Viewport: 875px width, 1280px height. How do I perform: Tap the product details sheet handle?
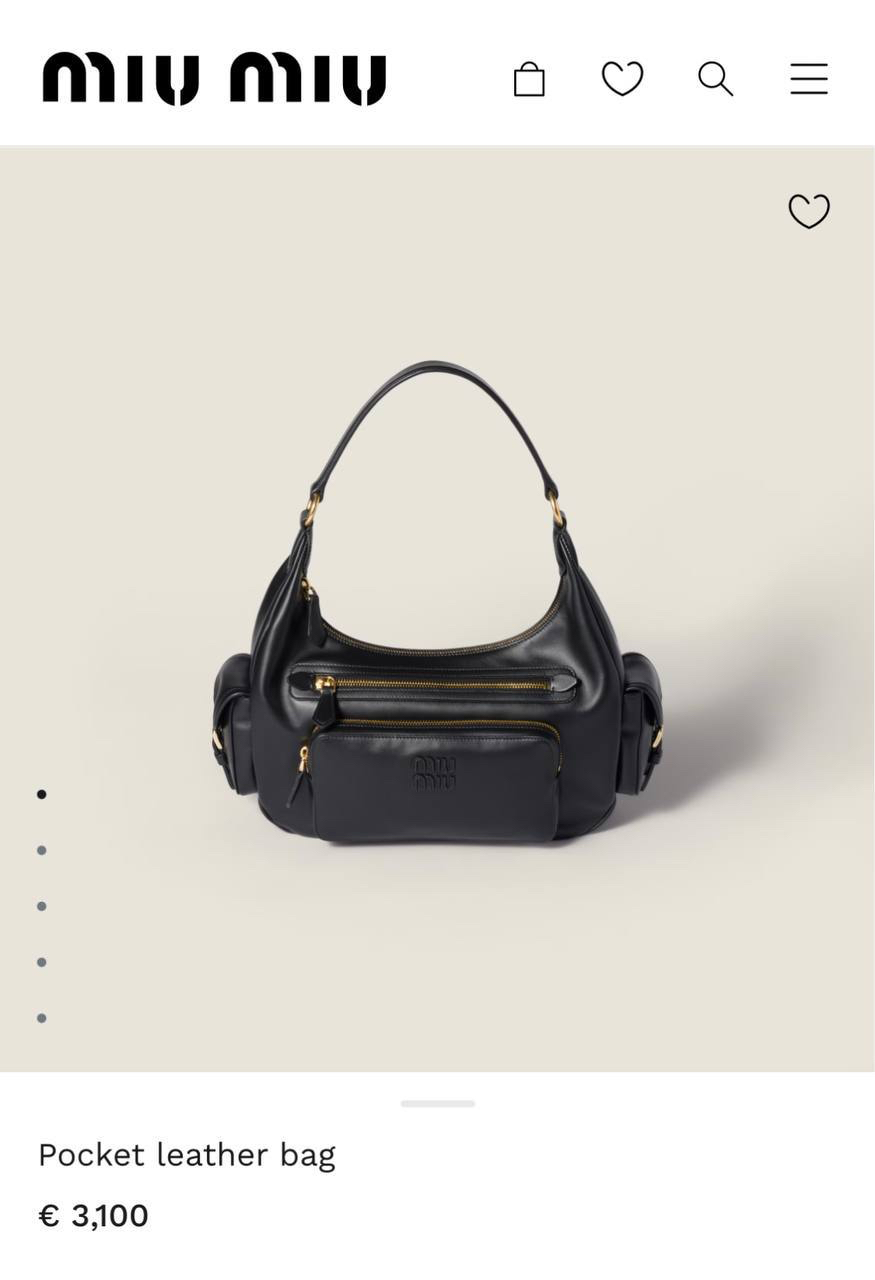point(437,1103)
